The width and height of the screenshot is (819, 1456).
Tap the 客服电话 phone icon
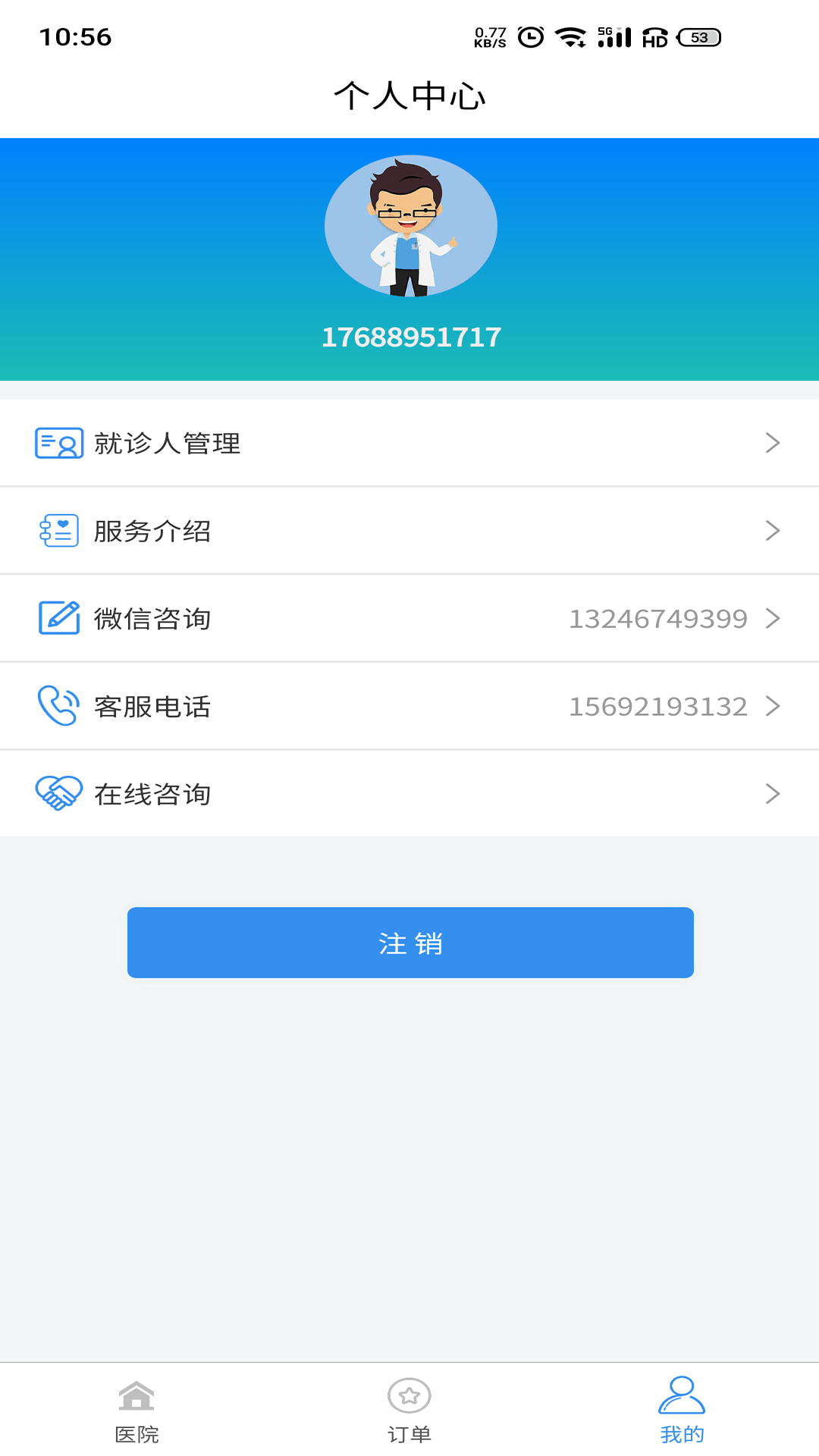57,706
